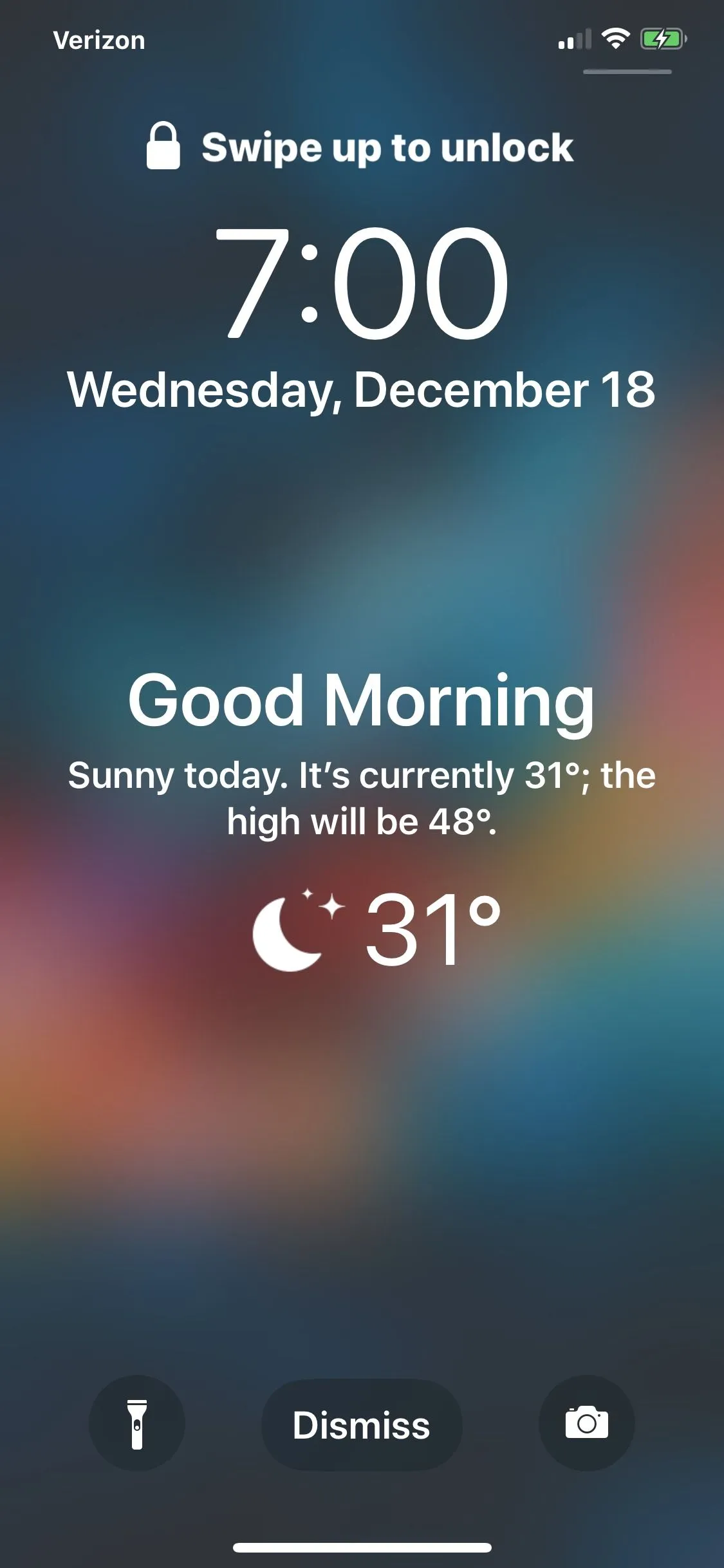This screenshot has height=1568, width=724.
Task: Turn on the flashlight
Action: 136,1424
